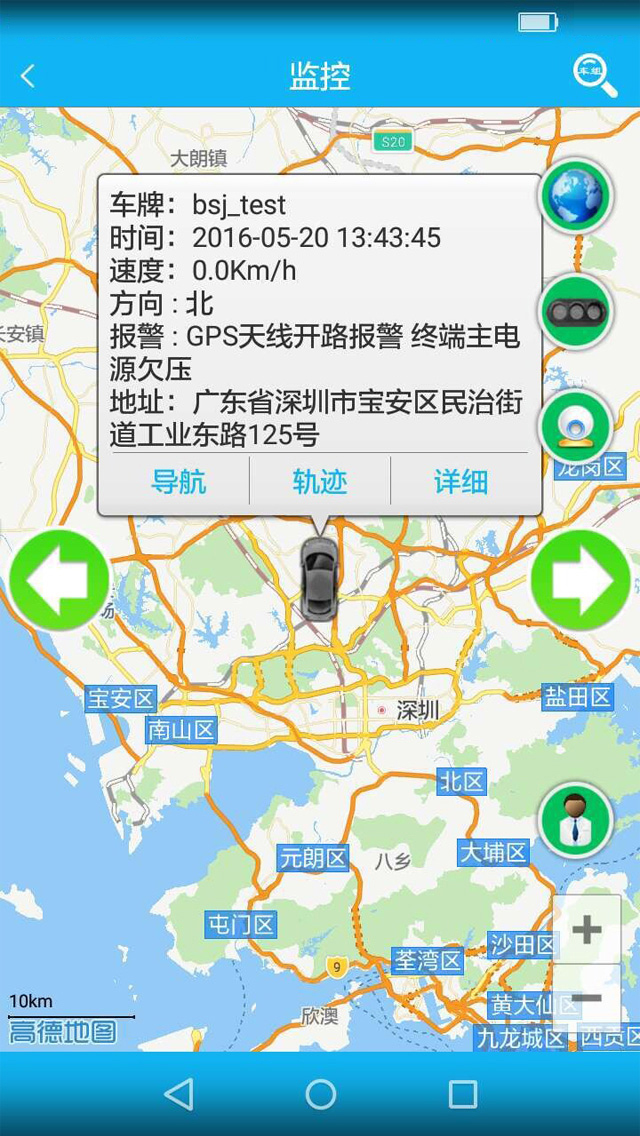Zoom out on the map
Image resolution: width=640 pixels, height=1136 pixels.
(x=588, y=998)
